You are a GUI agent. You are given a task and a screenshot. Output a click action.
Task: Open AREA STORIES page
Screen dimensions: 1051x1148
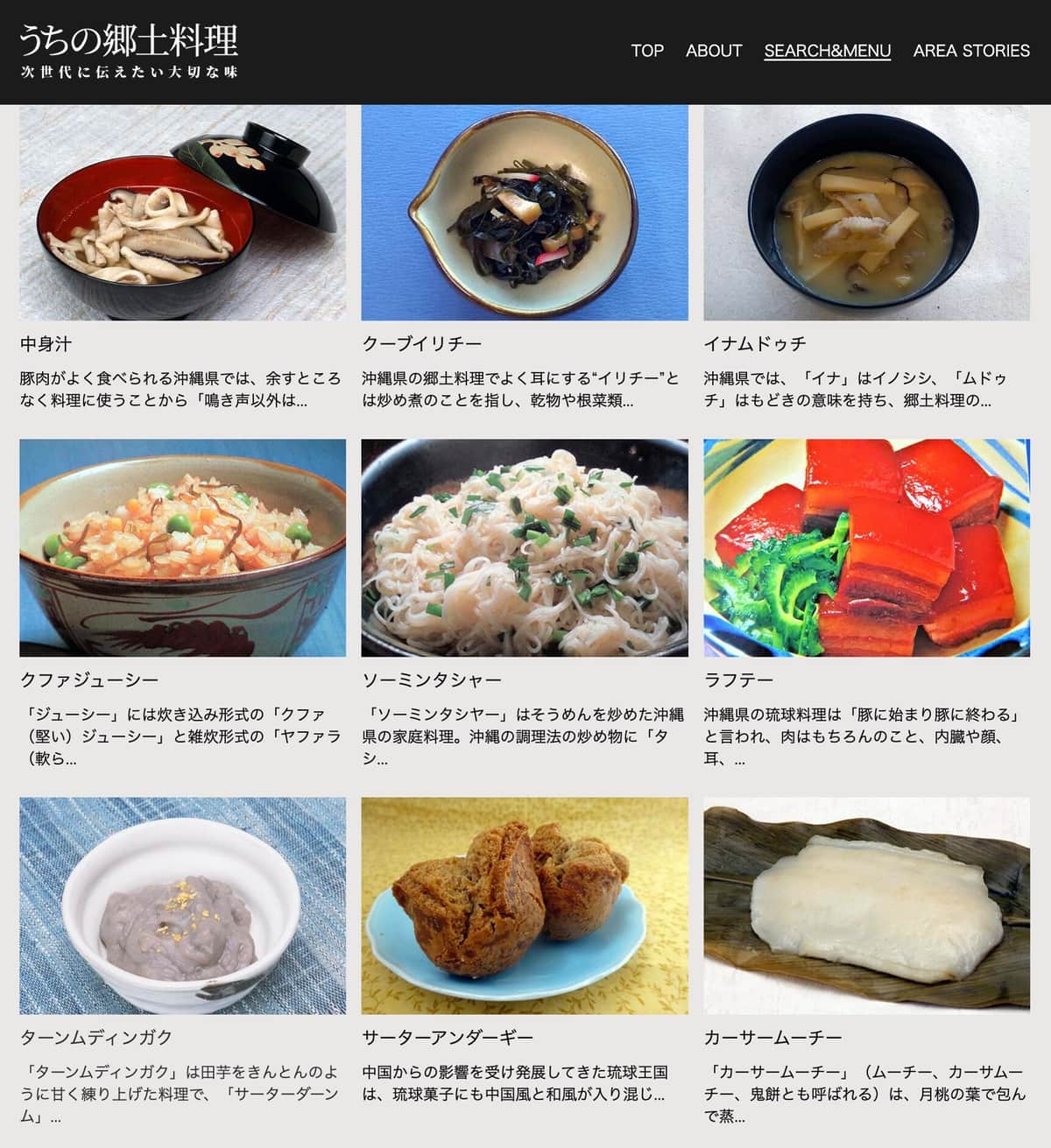[x=970, y=51]
